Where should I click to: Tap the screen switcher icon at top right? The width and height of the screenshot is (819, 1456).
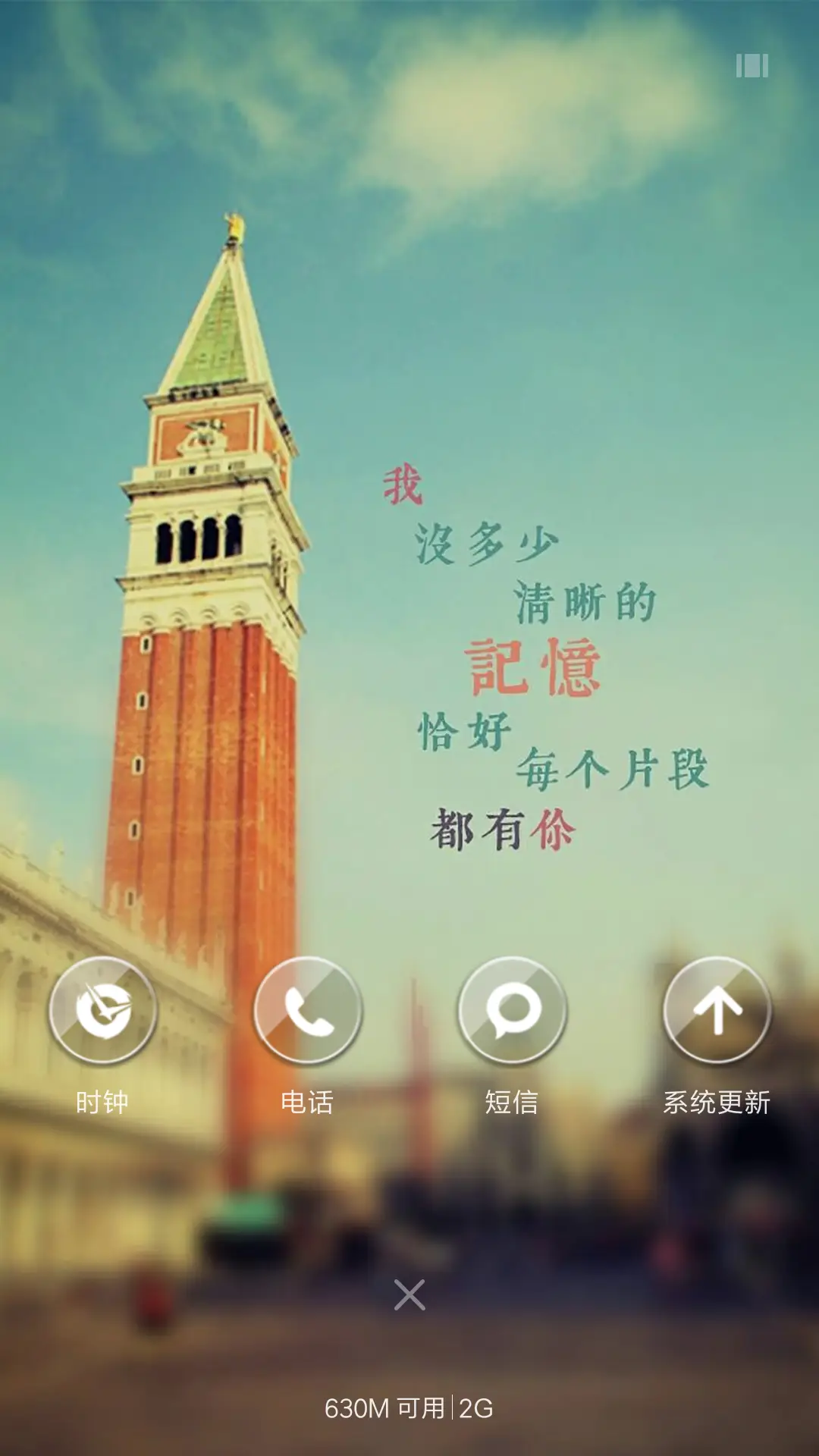point(752,67)
